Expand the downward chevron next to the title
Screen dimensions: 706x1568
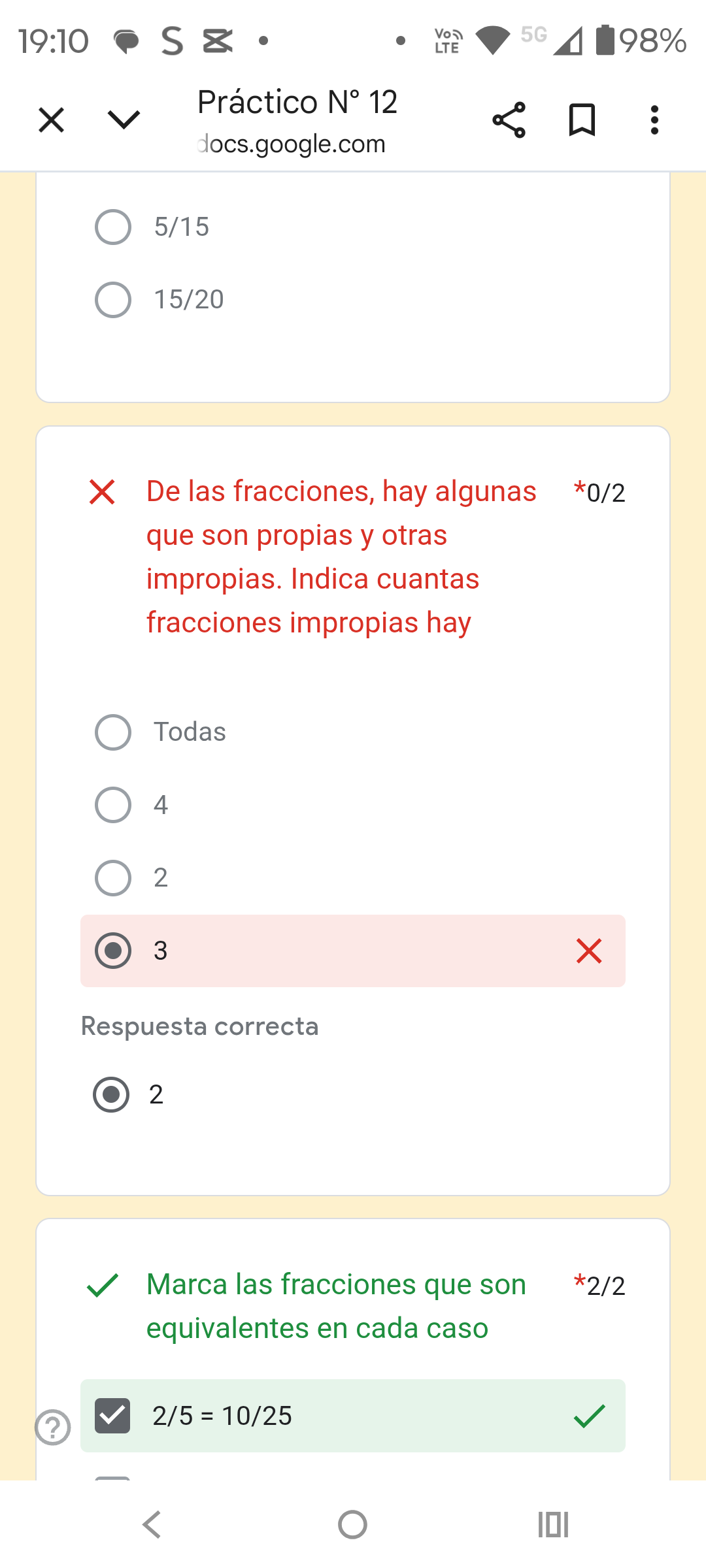coord(124,120)
